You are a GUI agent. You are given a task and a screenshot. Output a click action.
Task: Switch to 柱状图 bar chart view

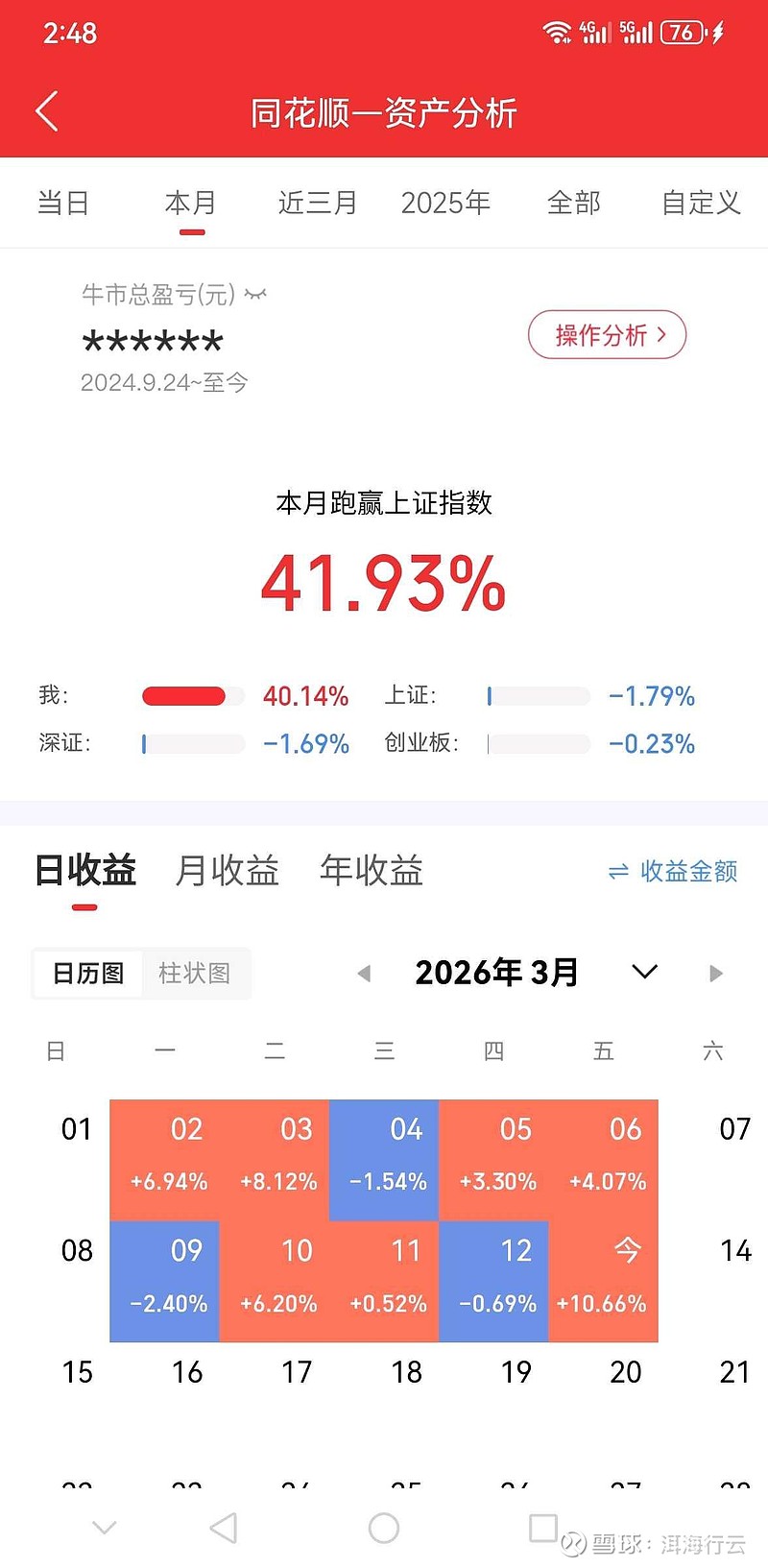pos(195,973)
